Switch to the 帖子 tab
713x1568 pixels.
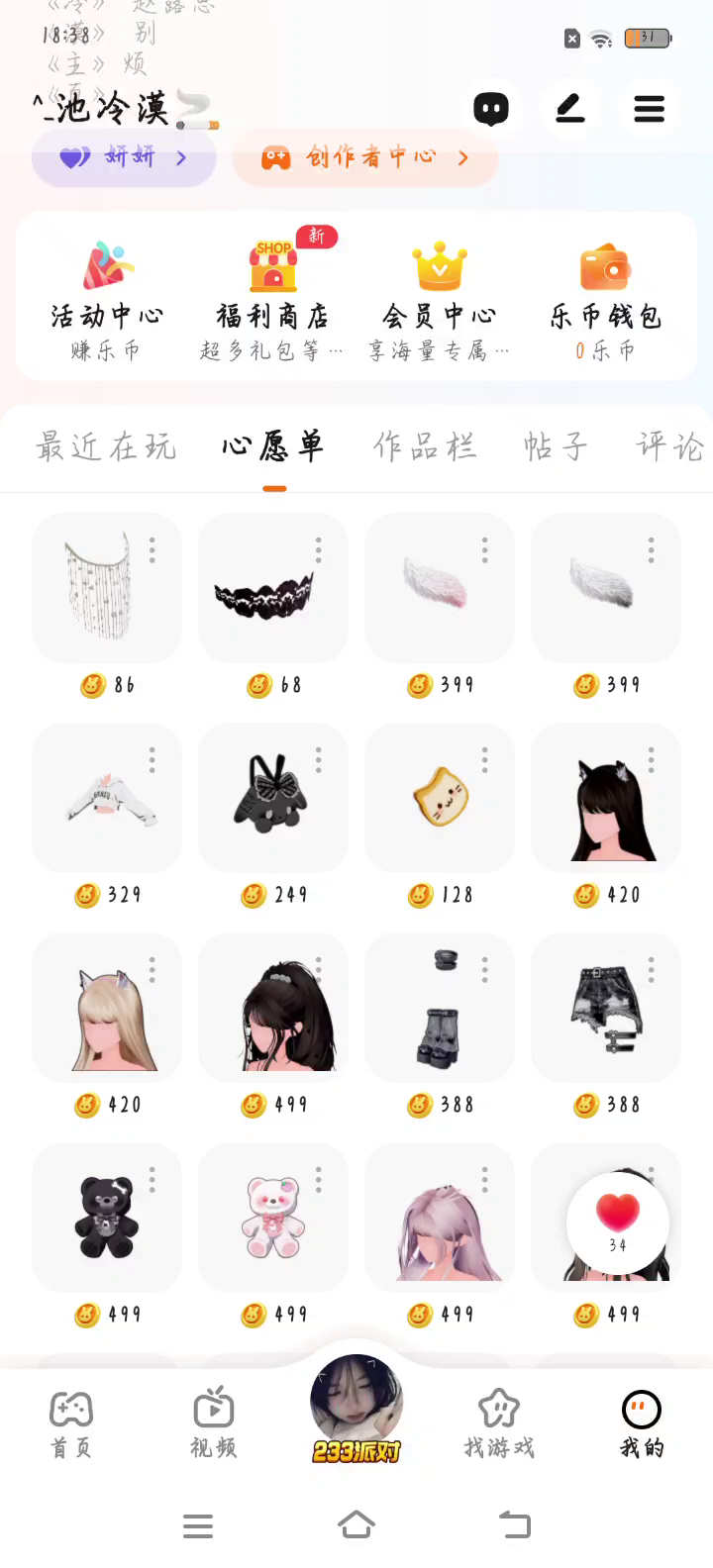[x=556, y=447]
